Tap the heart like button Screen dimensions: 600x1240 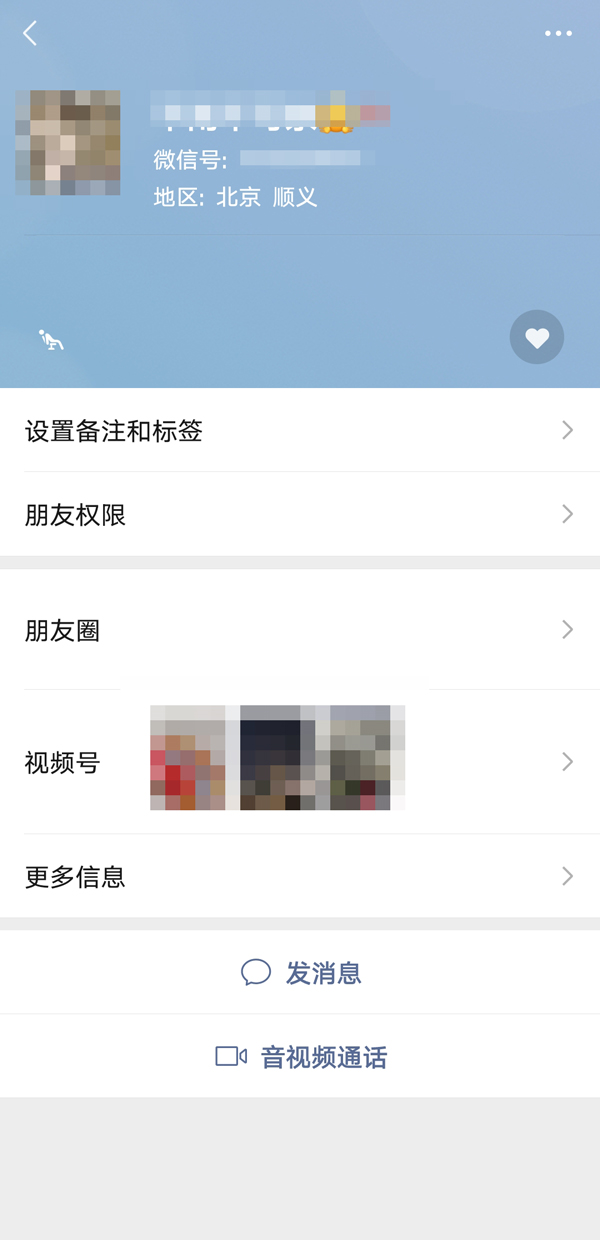[537, 338]
